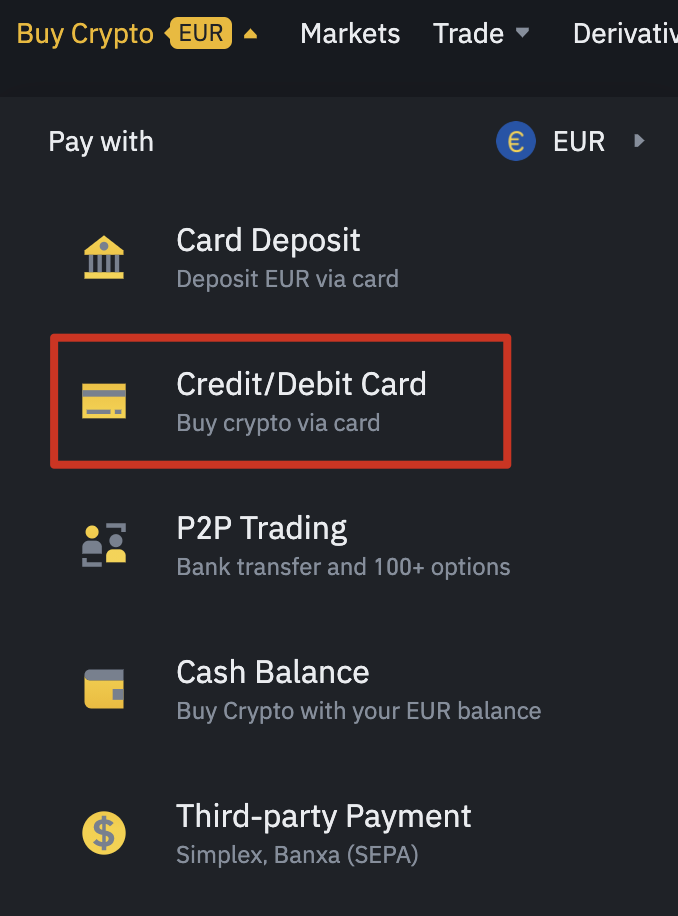This screenshot has height=916, width=678.
Task: Open the Derivatives menu
Action: tap(624, 34)
